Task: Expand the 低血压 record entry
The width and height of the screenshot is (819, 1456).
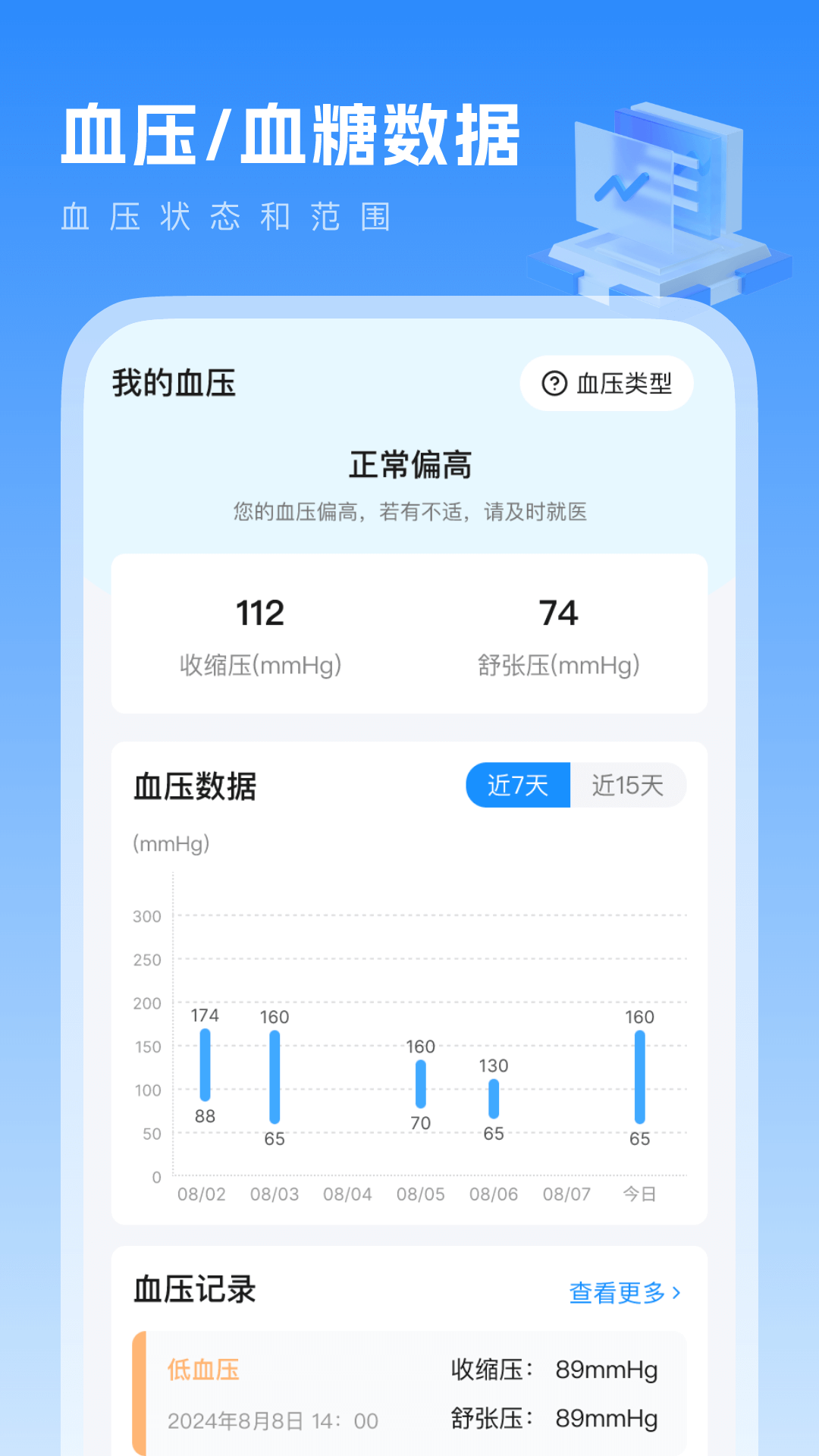Action: pos(409,1395)
